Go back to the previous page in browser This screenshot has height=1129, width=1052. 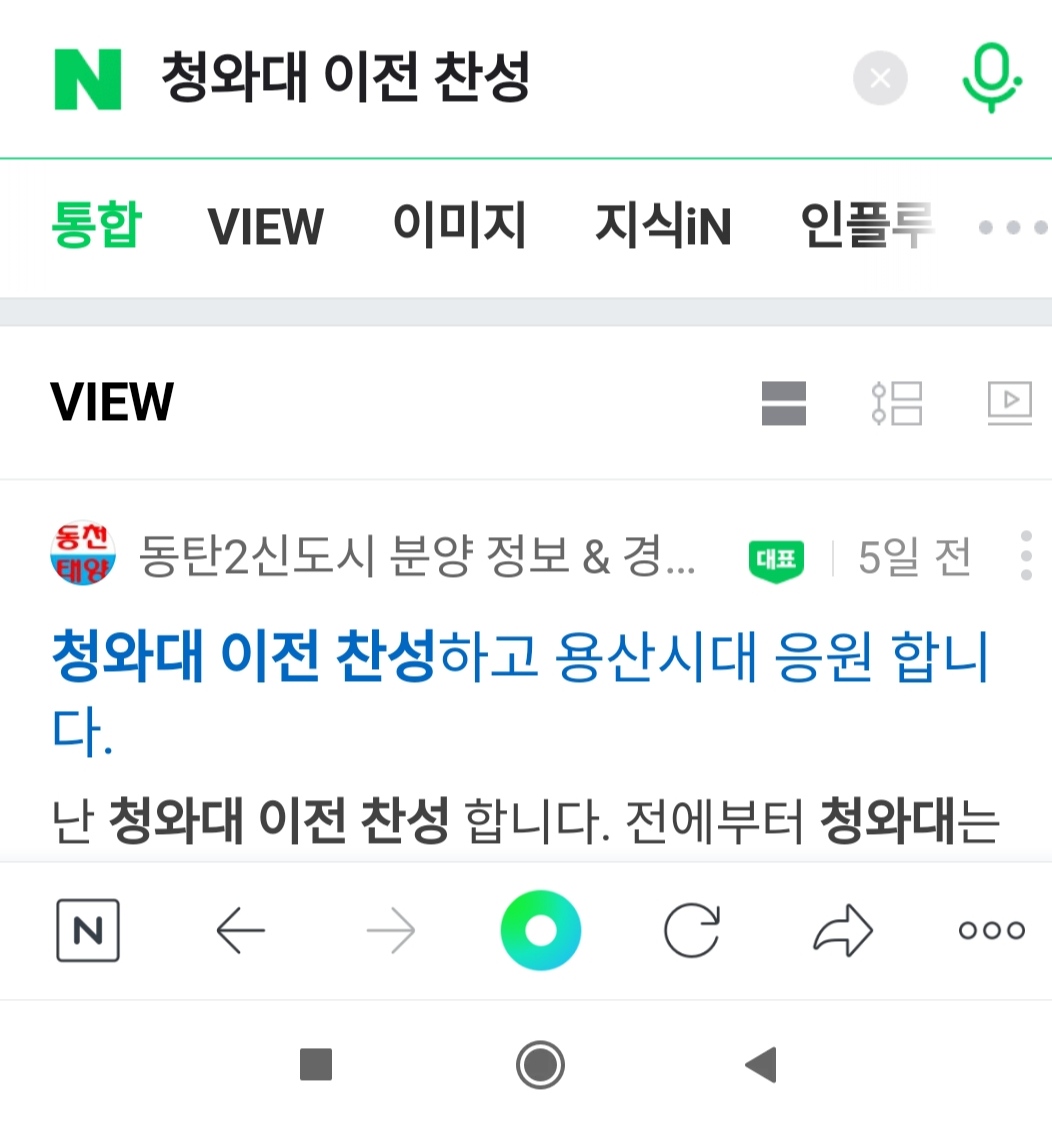[x=240, y=931]
